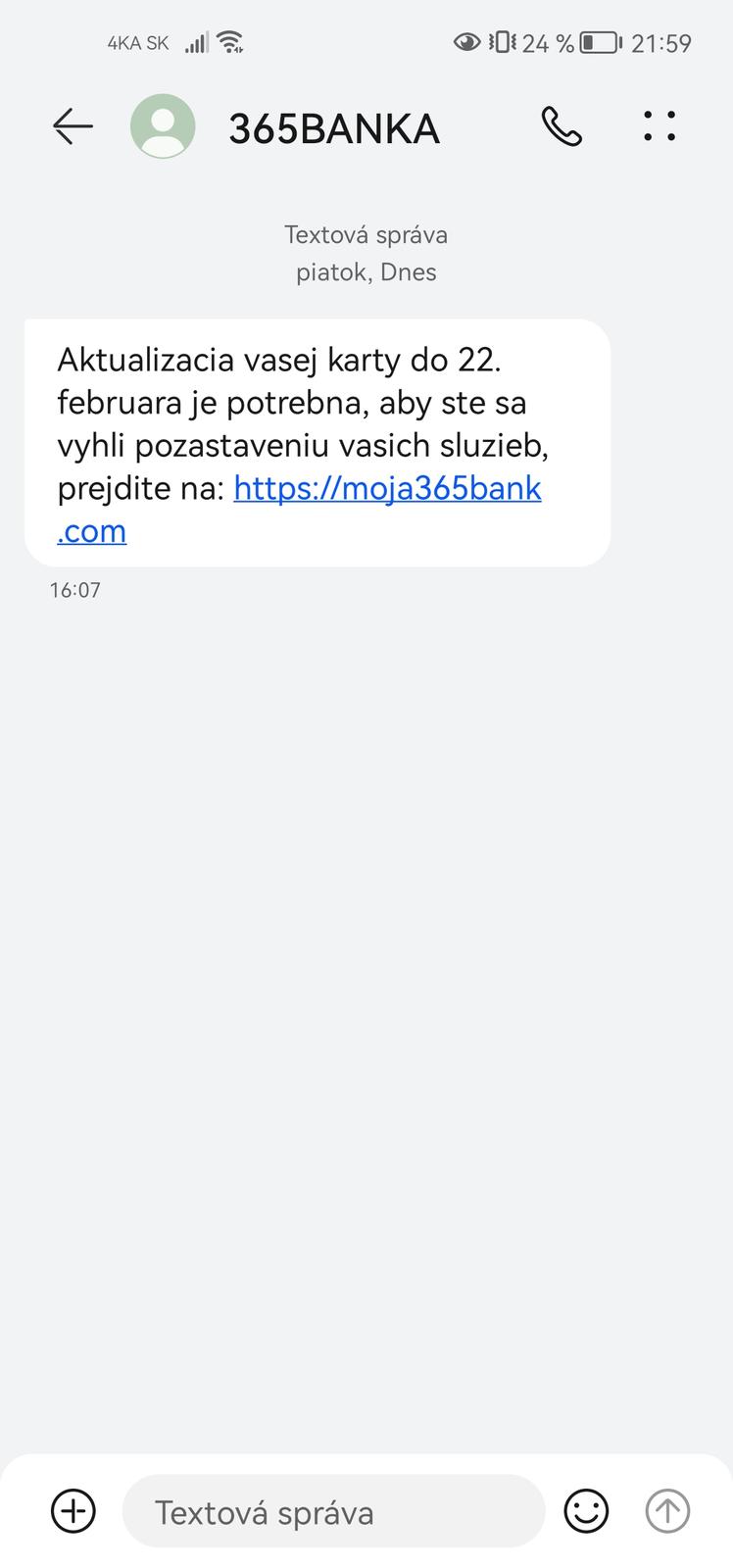733x1568 pixels.
Task: Open the emoji picker
Action: pyautogui.click(x=586, y=1511)
